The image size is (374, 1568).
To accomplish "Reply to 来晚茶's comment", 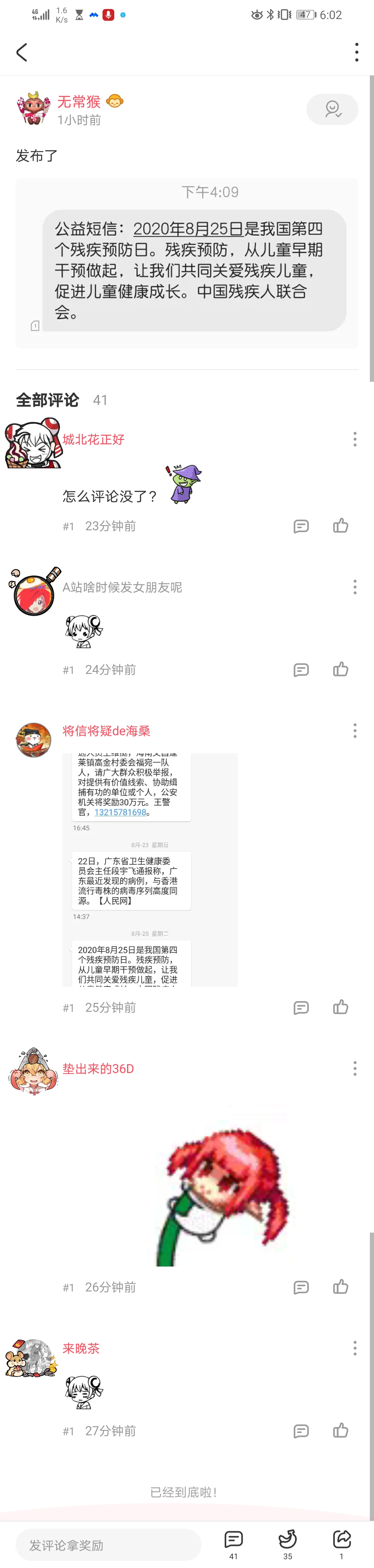I will (x=301, y=1431).
